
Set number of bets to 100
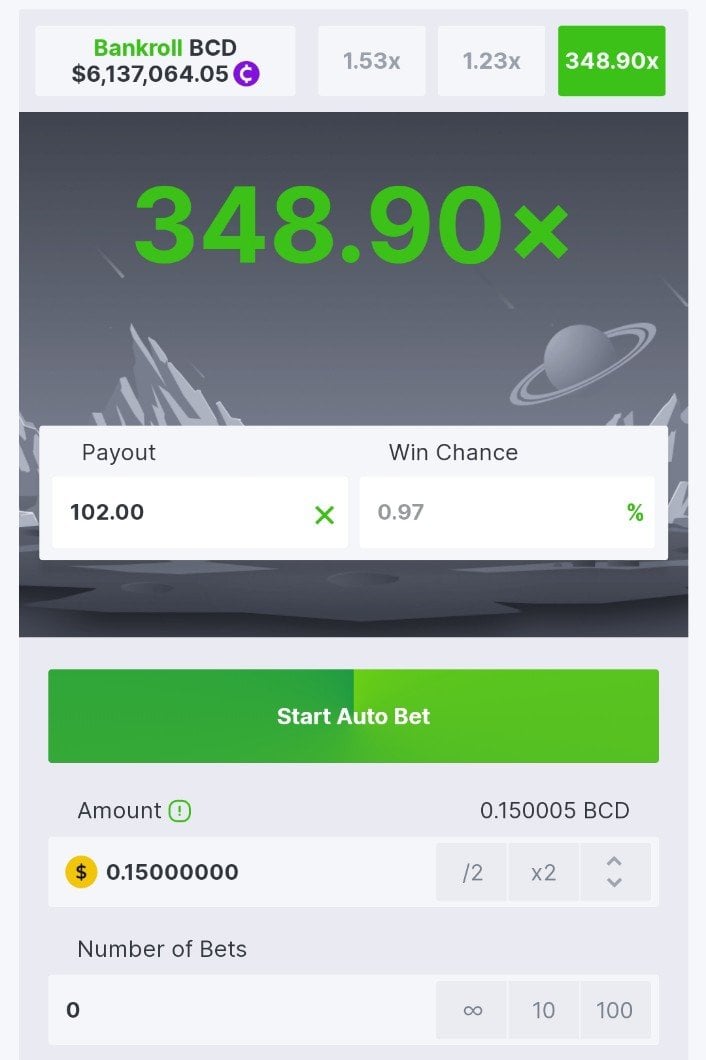(x=614, y=1010)
